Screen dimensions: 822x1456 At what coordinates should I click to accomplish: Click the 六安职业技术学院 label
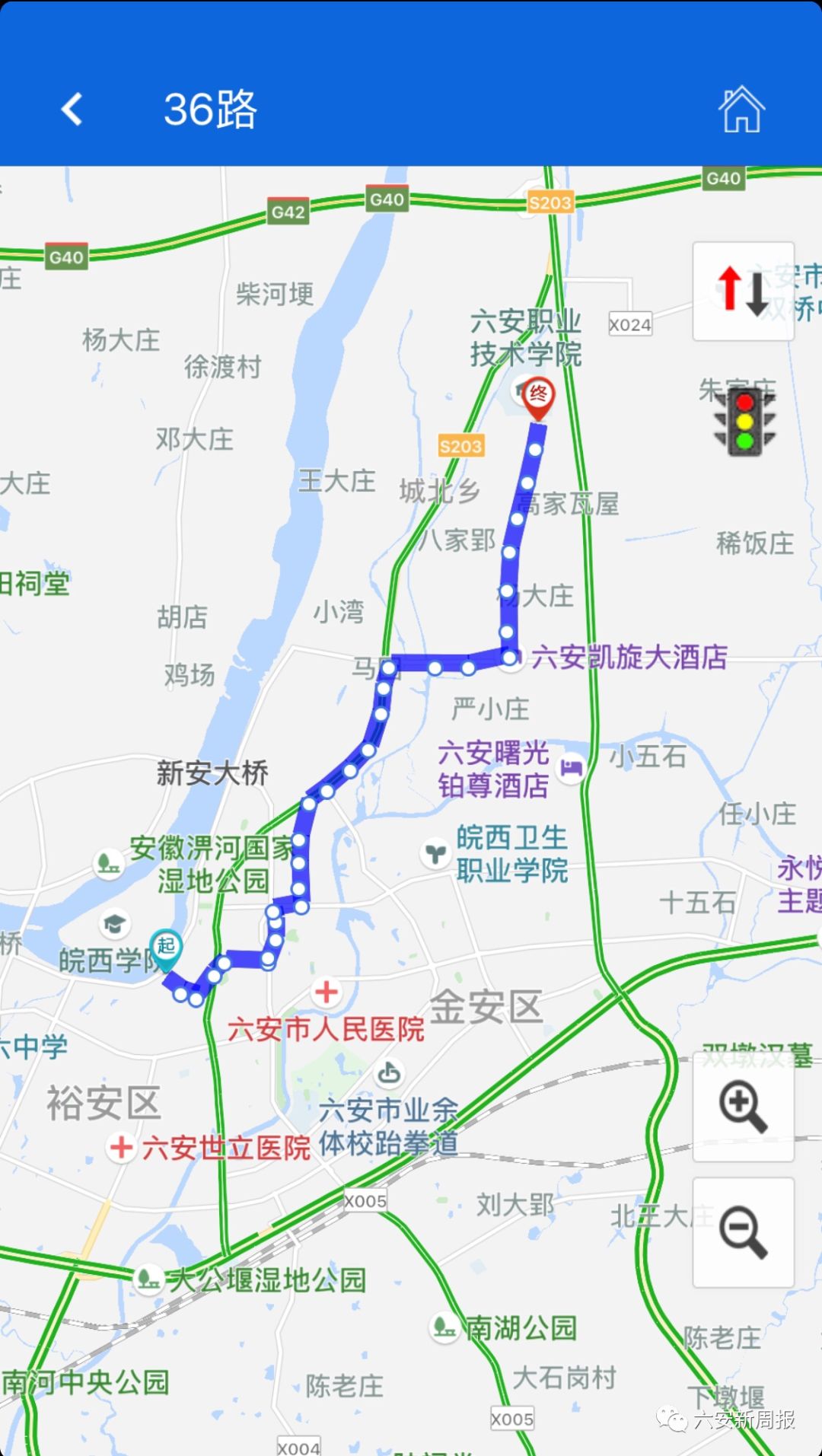click(527, 339)
